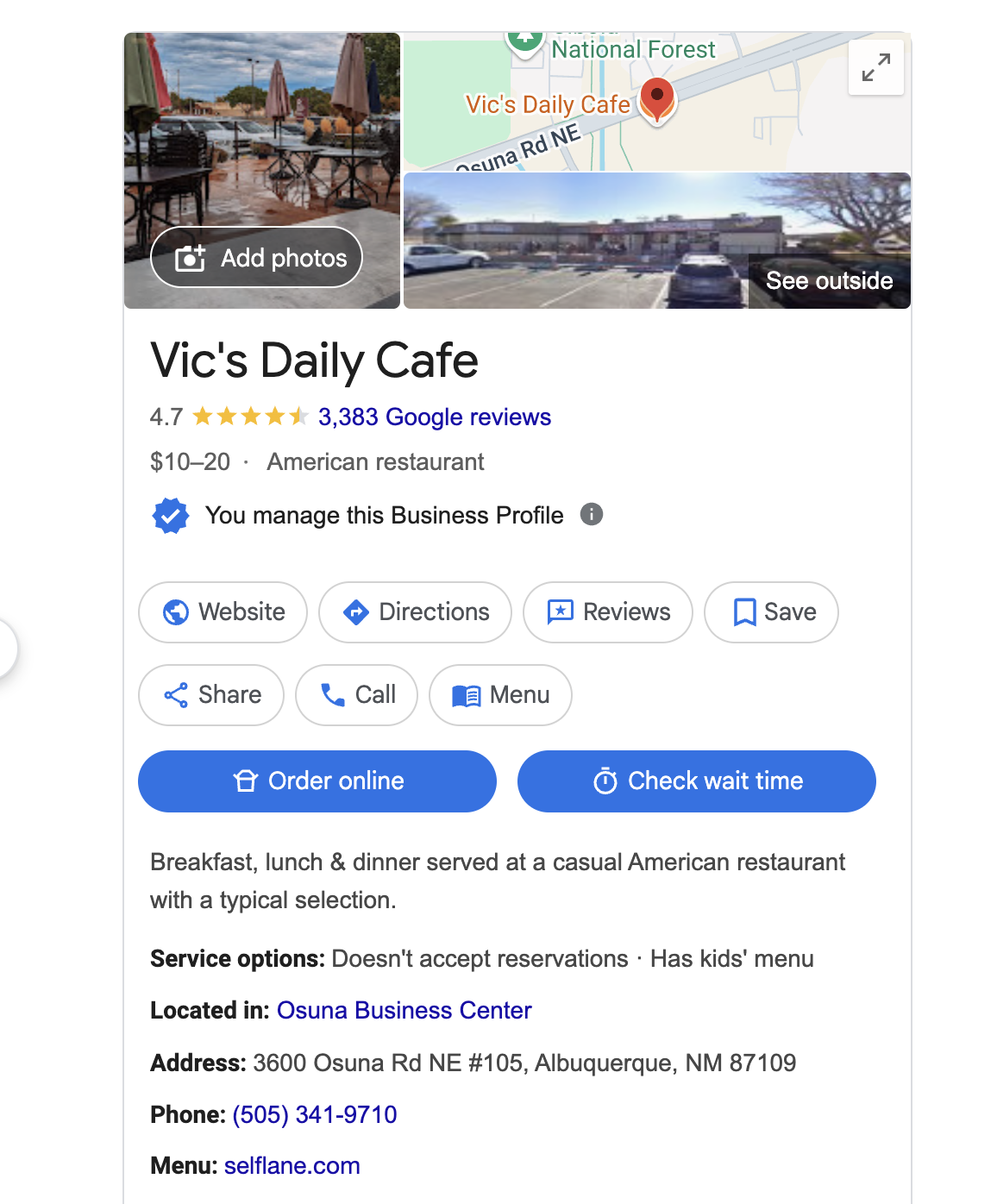Screen dimensions: 997x1204
Task: Get Directions to Vic's Daily Cafe
Action: point(415,612)
